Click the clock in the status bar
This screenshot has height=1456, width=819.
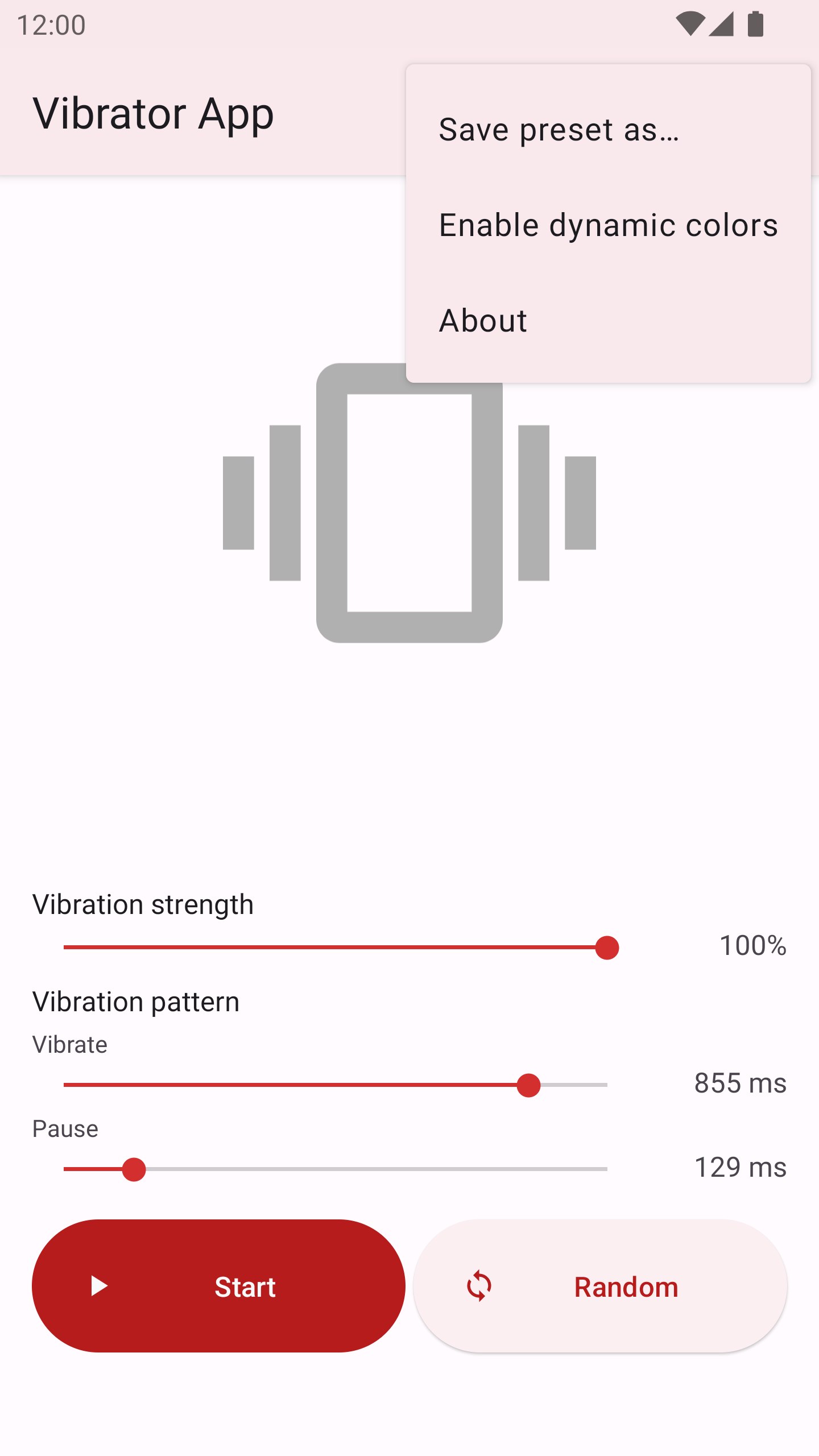click(50, 24)
